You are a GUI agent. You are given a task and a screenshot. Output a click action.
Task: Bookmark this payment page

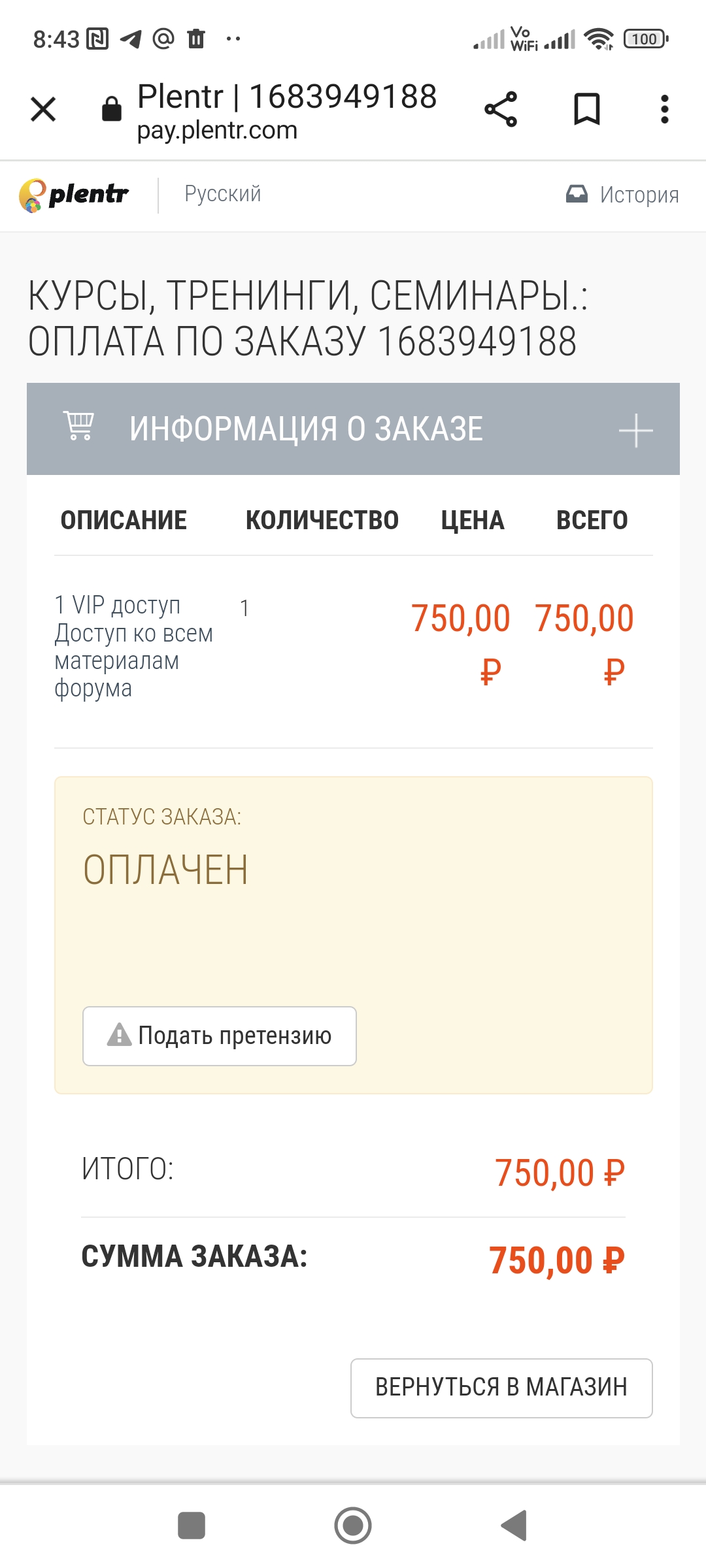(586, 109)
